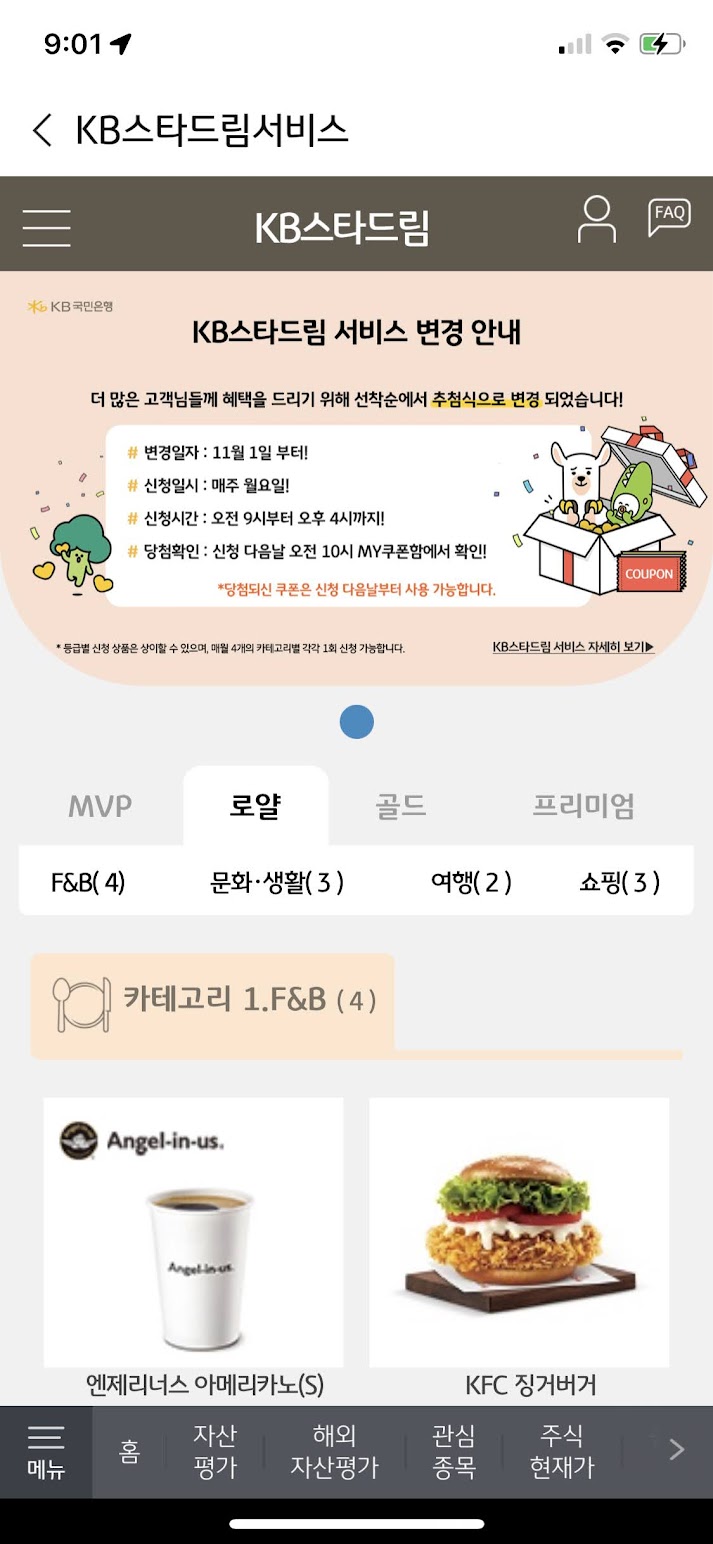
Task: Go to 홈 in bottom bar
Action: click(x=130, y=1452)
